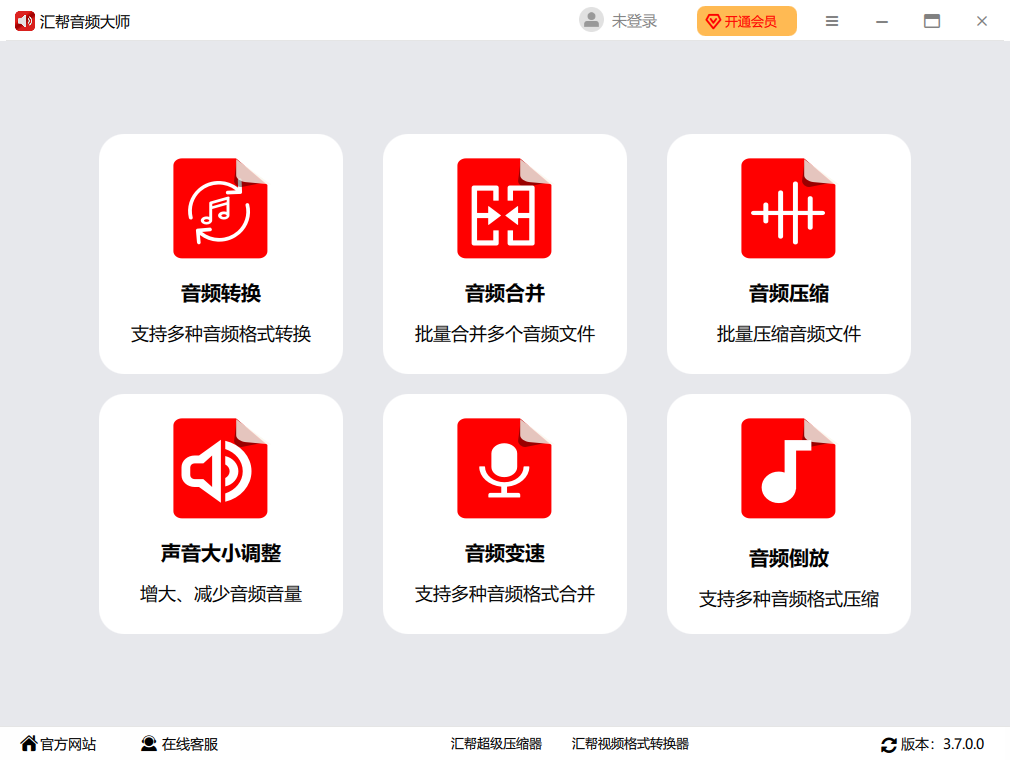Open the 音频合并 audio merge card
Viewport: 1010px width, 760px height.
coord(504,254)
